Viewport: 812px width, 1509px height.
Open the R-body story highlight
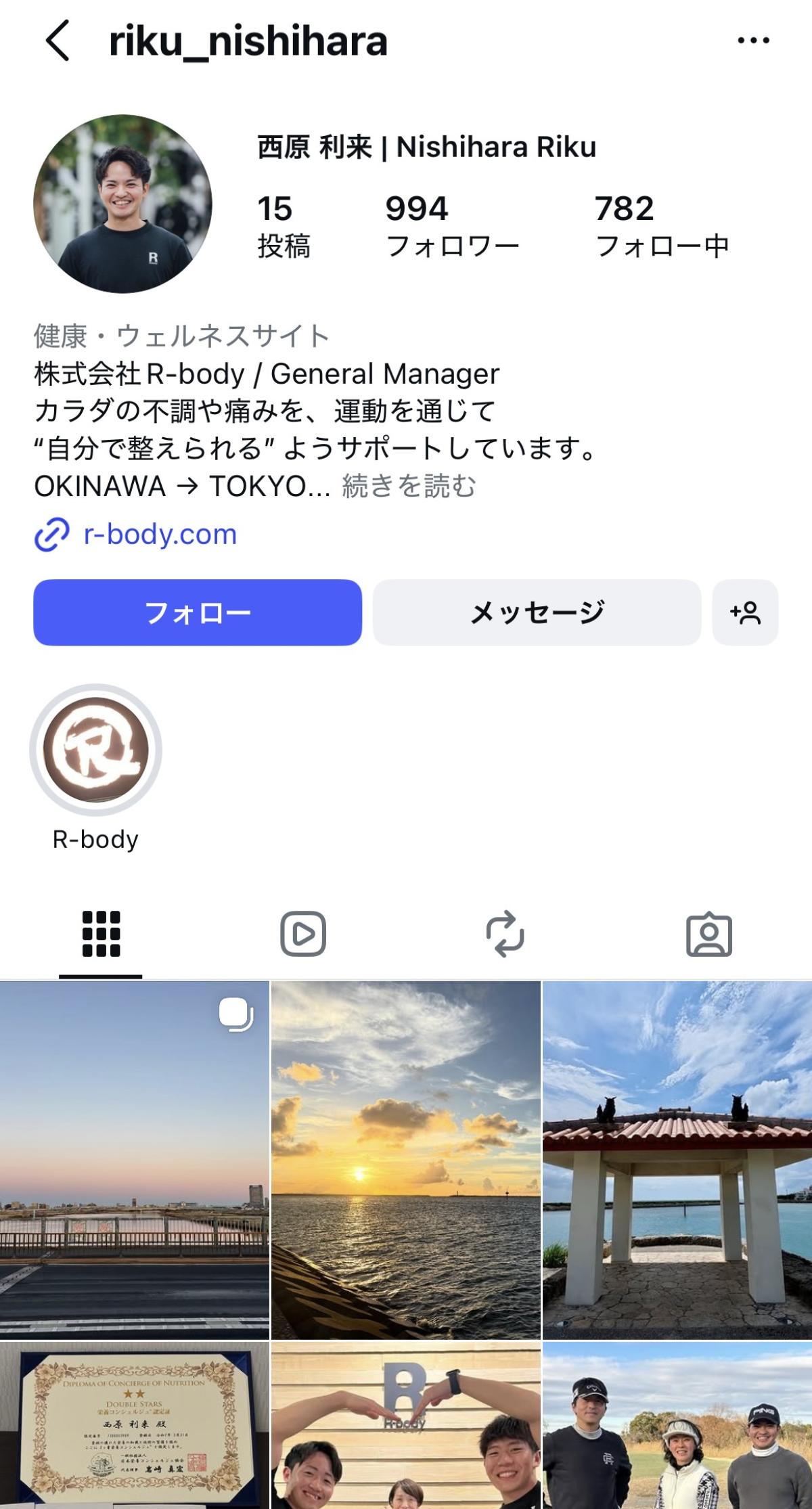pos(95,750)
